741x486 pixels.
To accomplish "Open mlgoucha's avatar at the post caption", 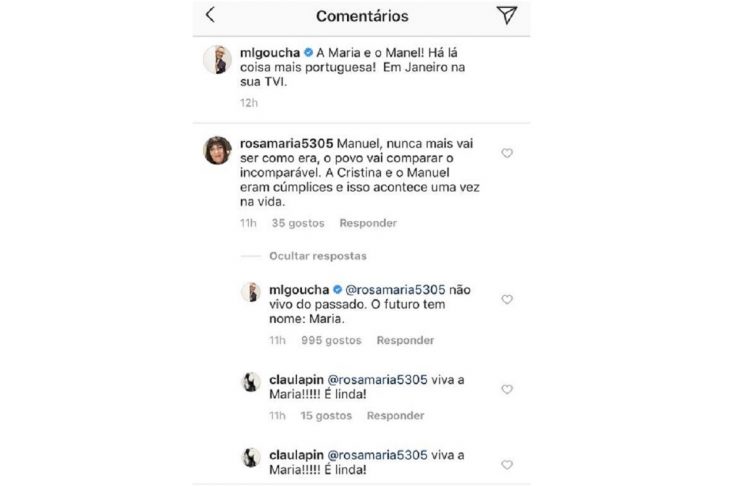I will coord(219,59).
